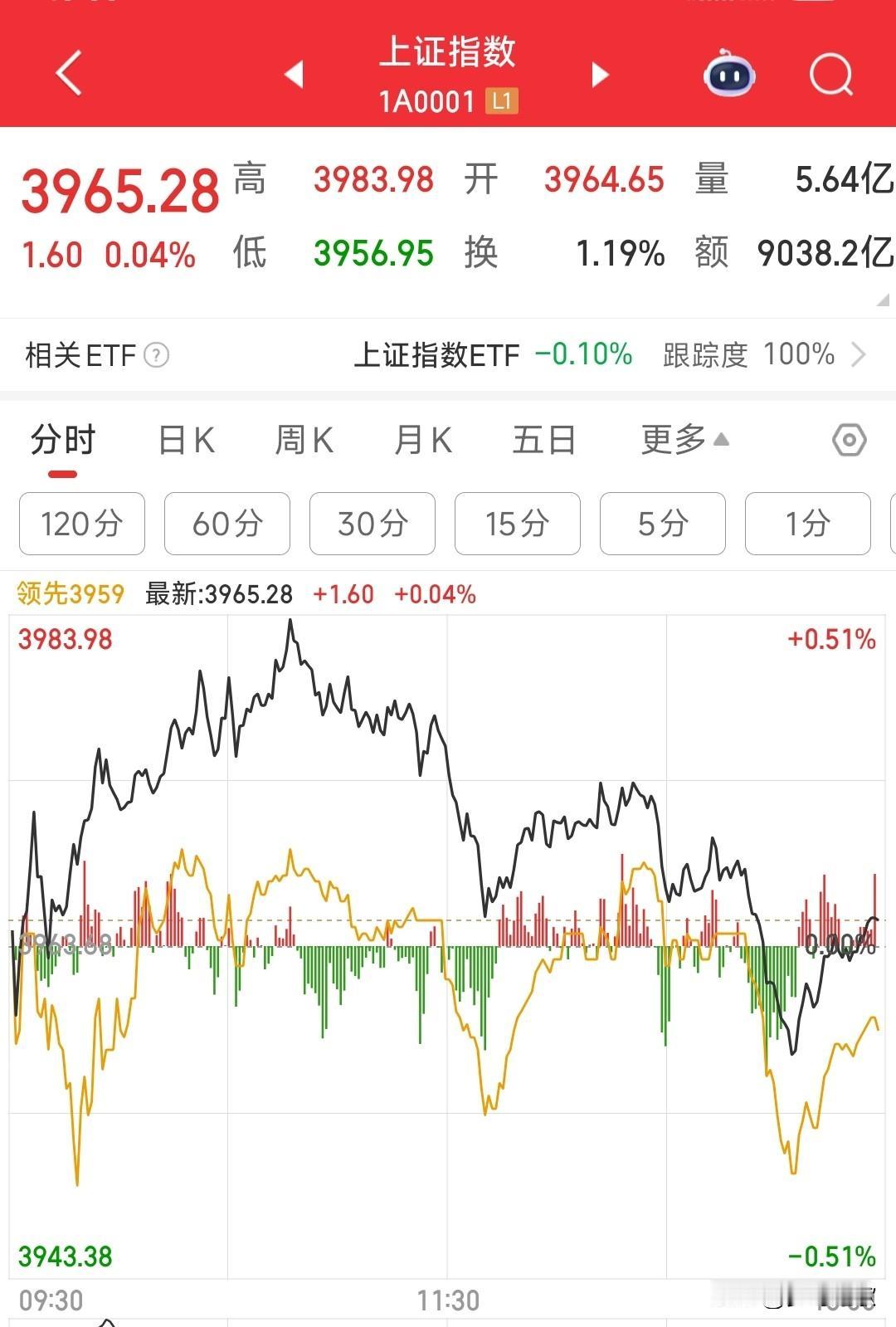The width and height of the screenshot is (896, 1327).
Task: Switch to previous stock with left arrow
Action: pyautogui.click(x=293, y=74)
